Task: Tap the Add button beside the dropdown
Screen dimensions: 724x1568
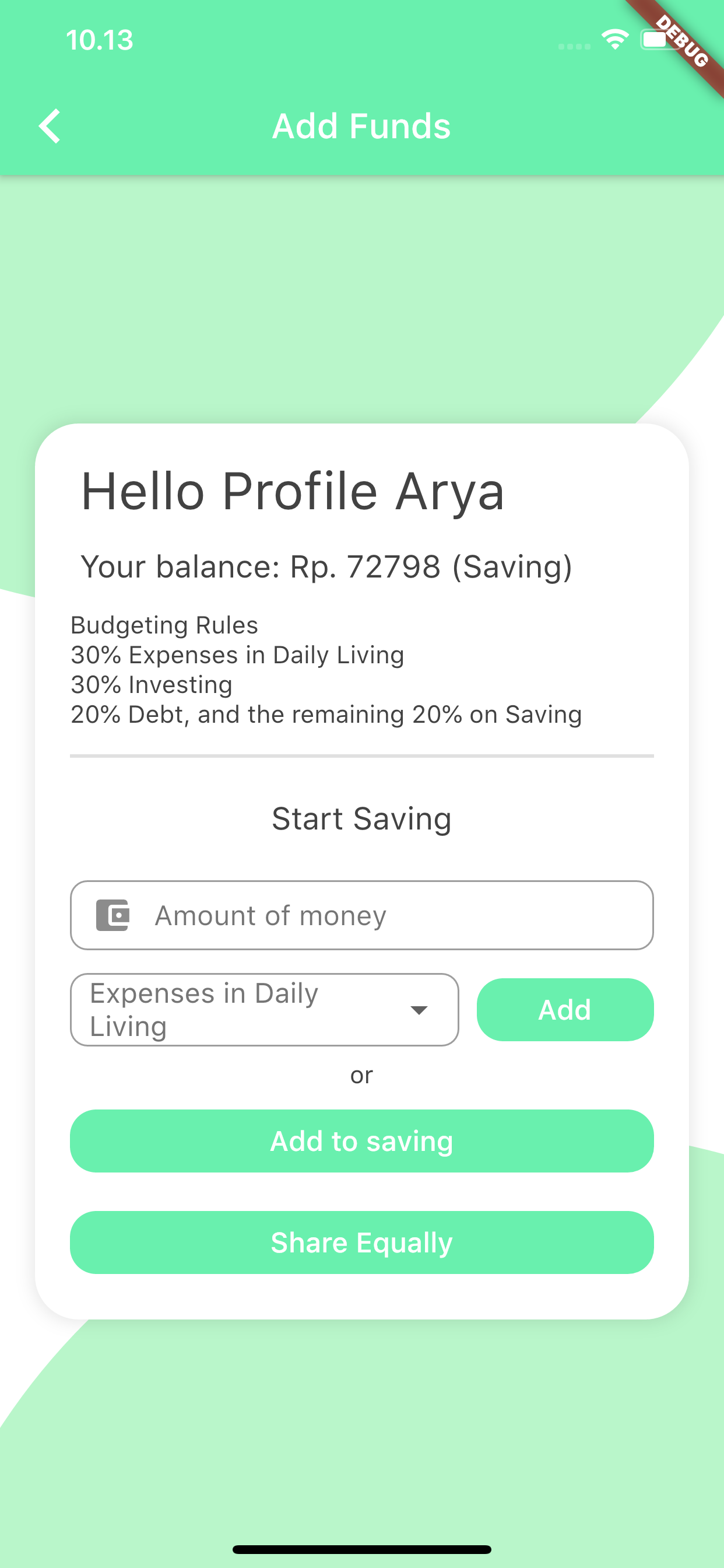Action: tap(565, 1009)
